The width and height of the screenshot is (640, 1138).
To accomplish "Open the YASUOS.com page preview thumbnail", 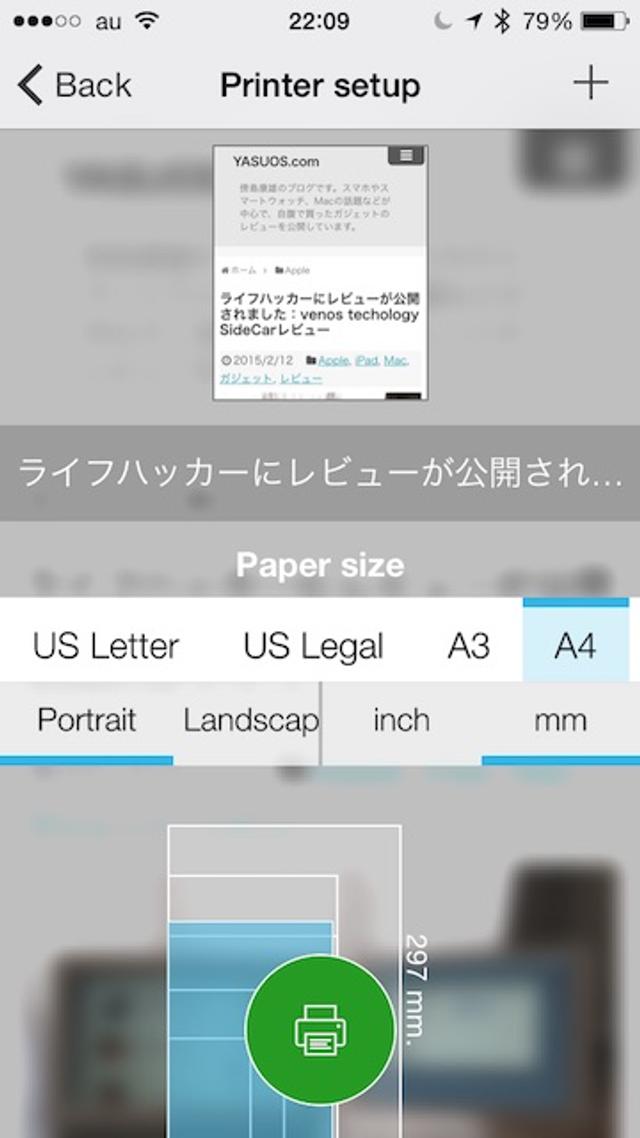I will (x=320, y=273).
